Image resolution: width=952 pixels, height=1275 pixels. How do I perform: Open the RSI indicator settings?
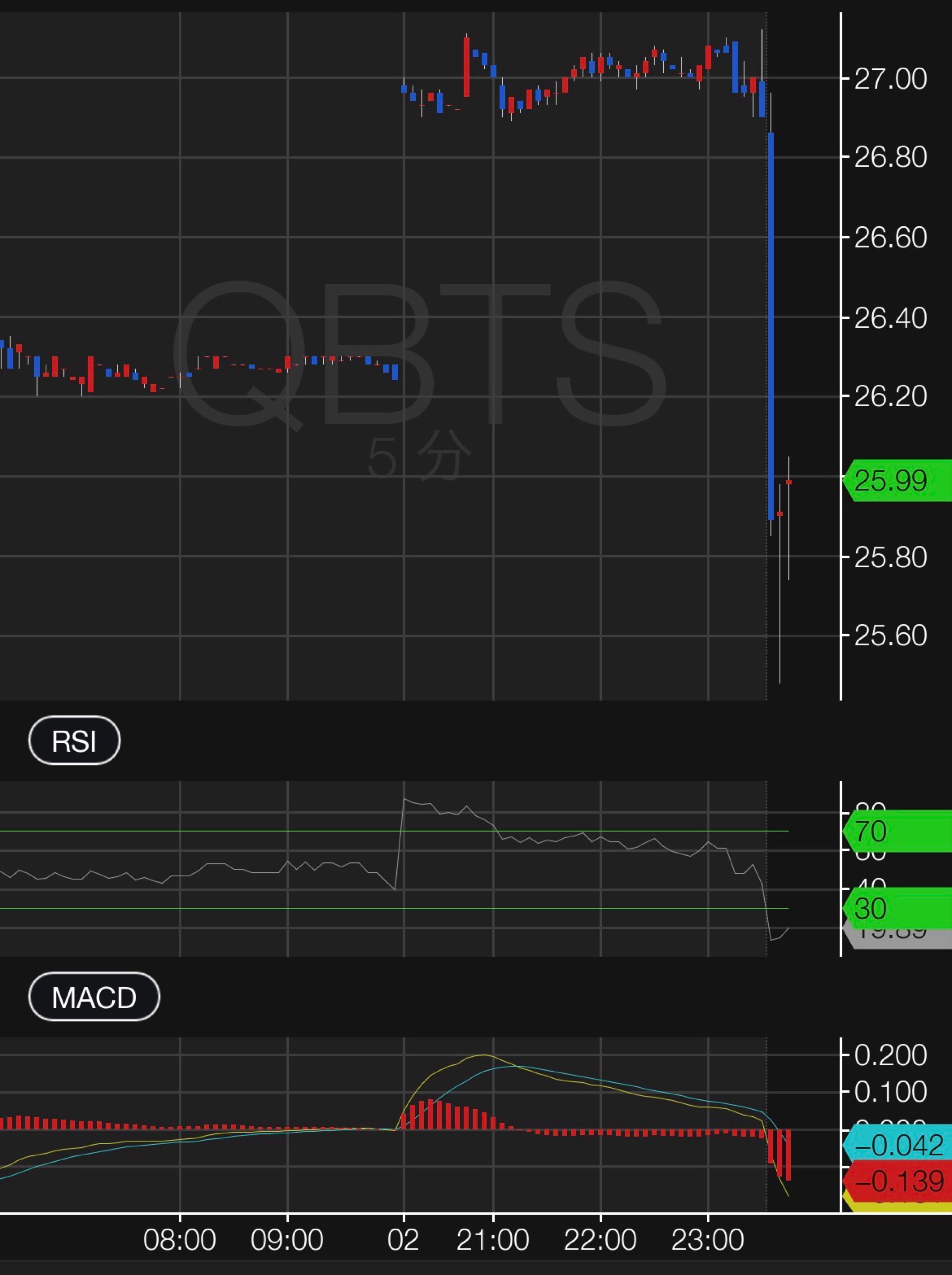74,740
